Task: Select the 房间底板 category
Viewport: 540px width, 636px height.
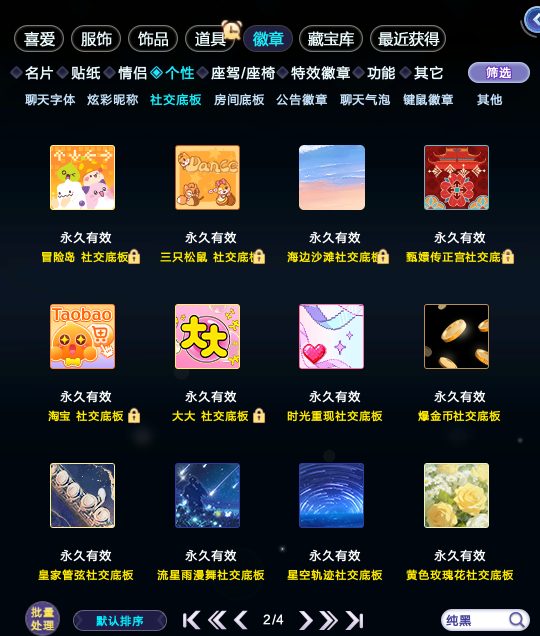Action: point(239,100)
